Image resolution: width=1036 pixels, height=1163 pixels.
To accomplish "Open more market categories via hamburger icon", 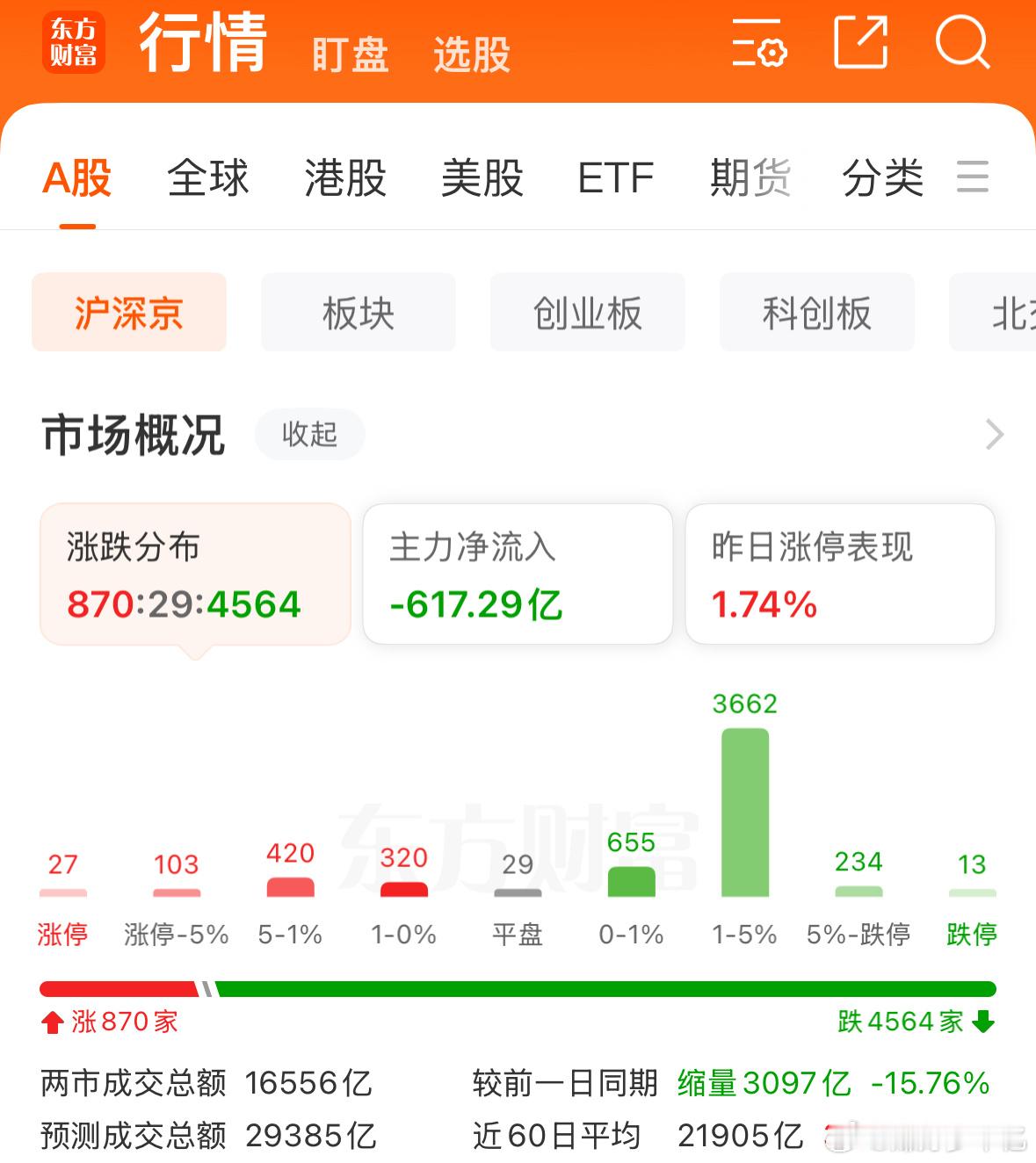I will click(973, 177).
